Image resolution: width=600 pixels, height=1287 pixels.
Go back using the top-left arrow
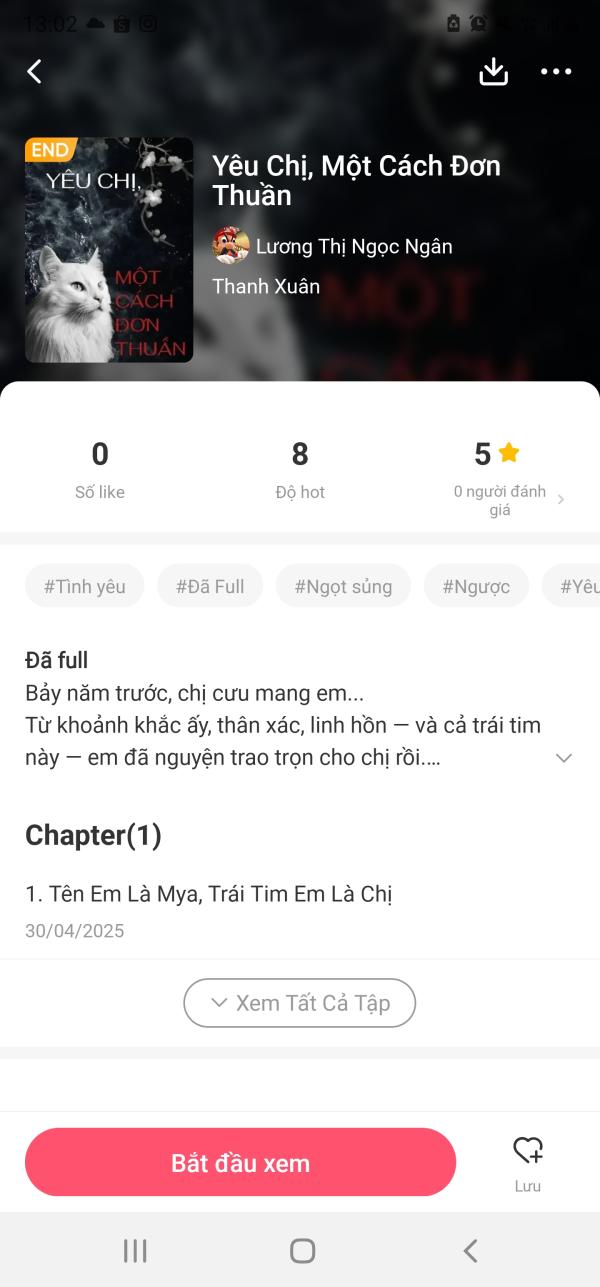pyautogui.click(x=35, y=71)
